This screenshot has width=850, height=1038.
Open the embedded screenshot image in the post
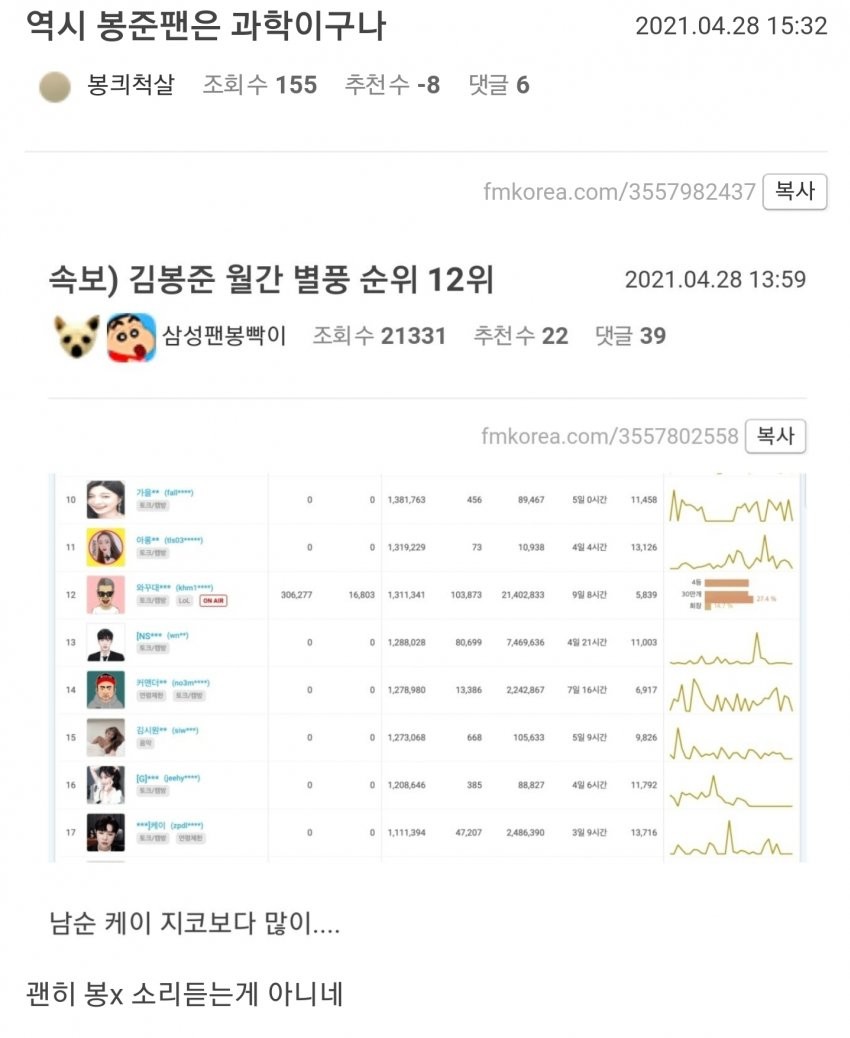coord(427,666)
